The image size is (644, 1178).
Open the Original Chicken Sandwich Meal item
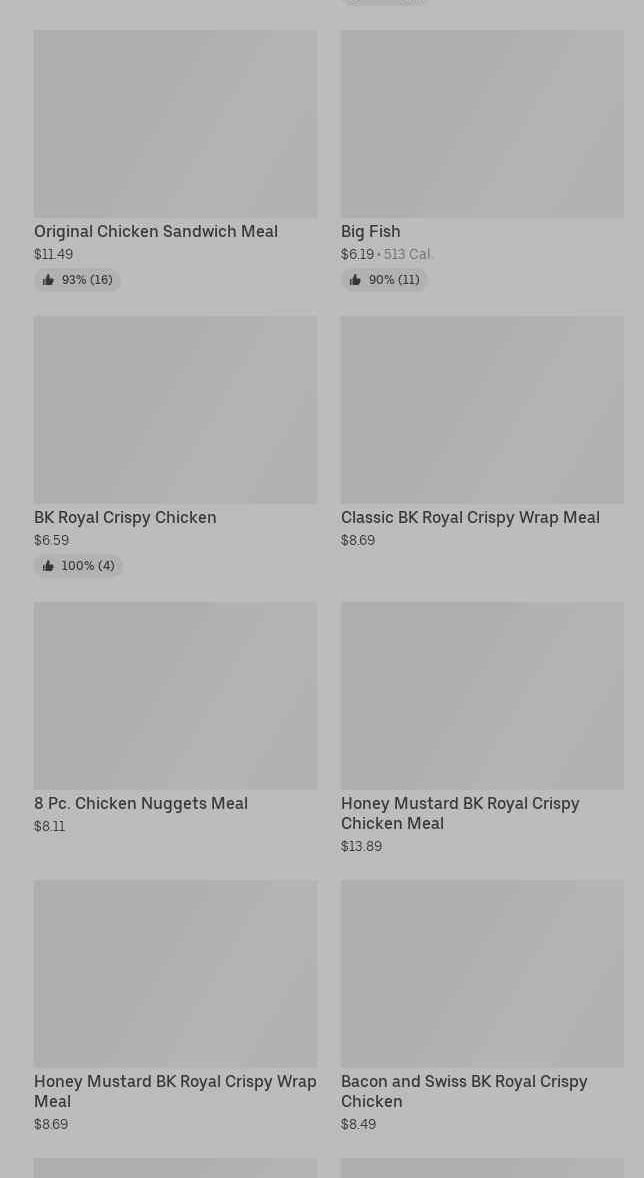point(175,160)
